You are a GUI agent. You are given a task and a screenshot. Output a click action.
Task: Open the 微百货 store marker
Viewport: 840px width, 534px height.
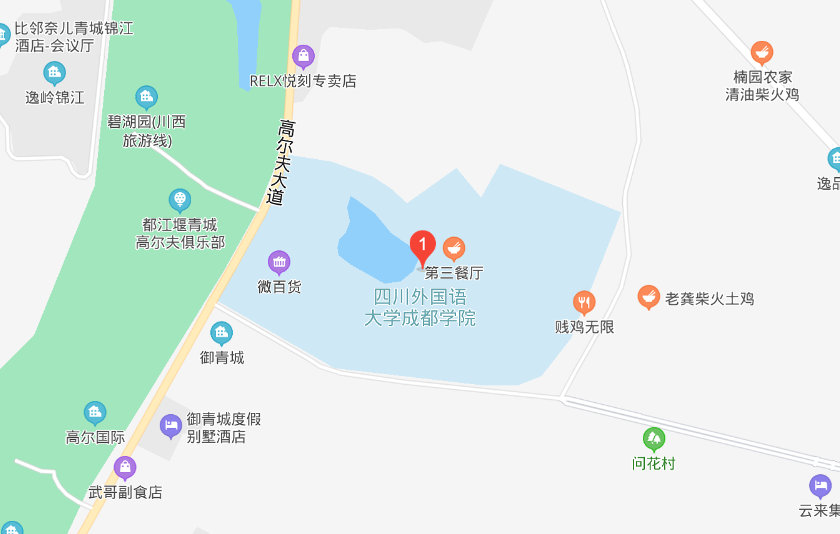click(x=279, y=263)
